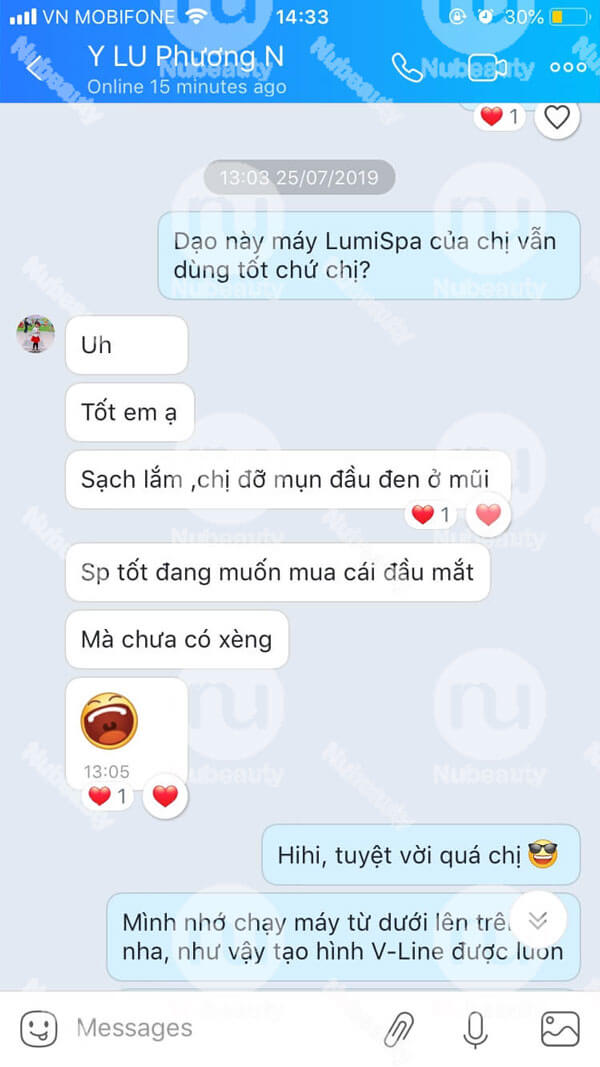Viewport: 600px width, 1067px height.
Task: Open the sender's avatar next to "Uh"
Action: point(35,333)
